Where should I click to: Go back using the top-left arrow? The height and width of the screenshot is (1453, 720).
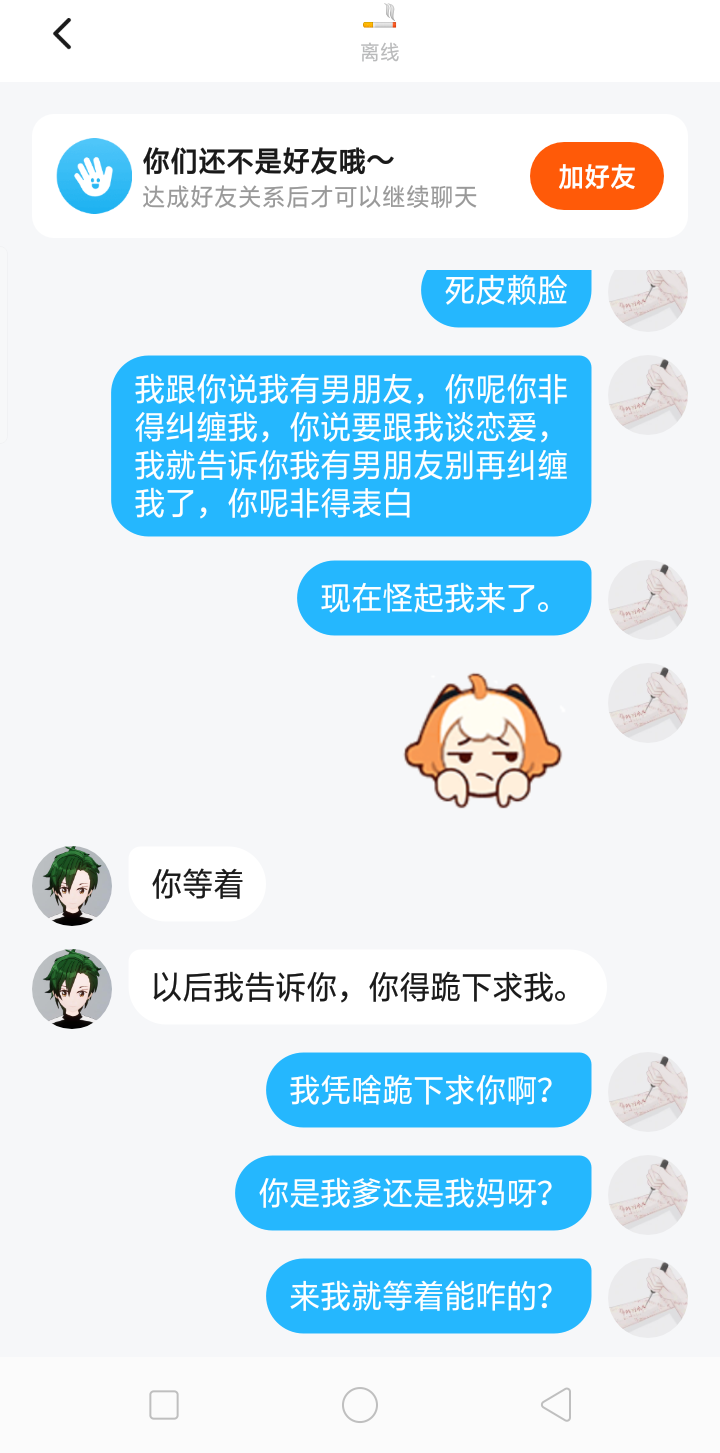(x=62, y=34)
